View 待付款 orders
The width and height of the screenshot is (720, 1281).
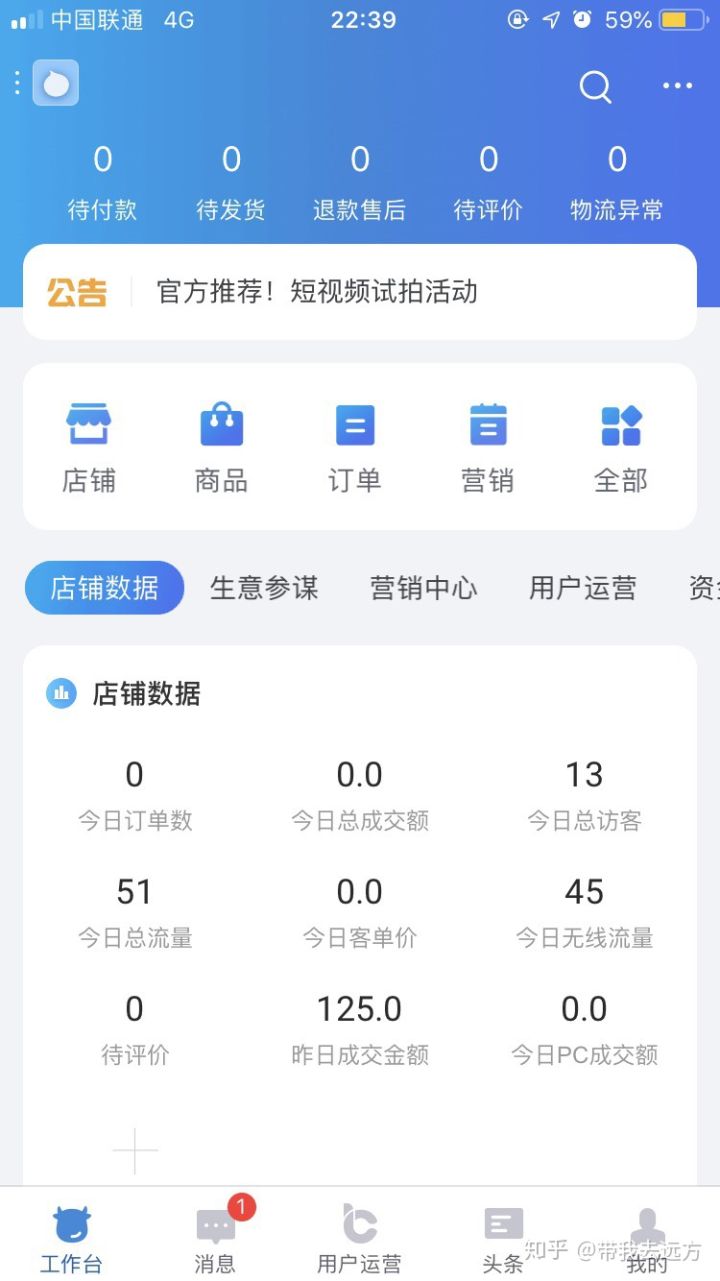tap(102, 182)
